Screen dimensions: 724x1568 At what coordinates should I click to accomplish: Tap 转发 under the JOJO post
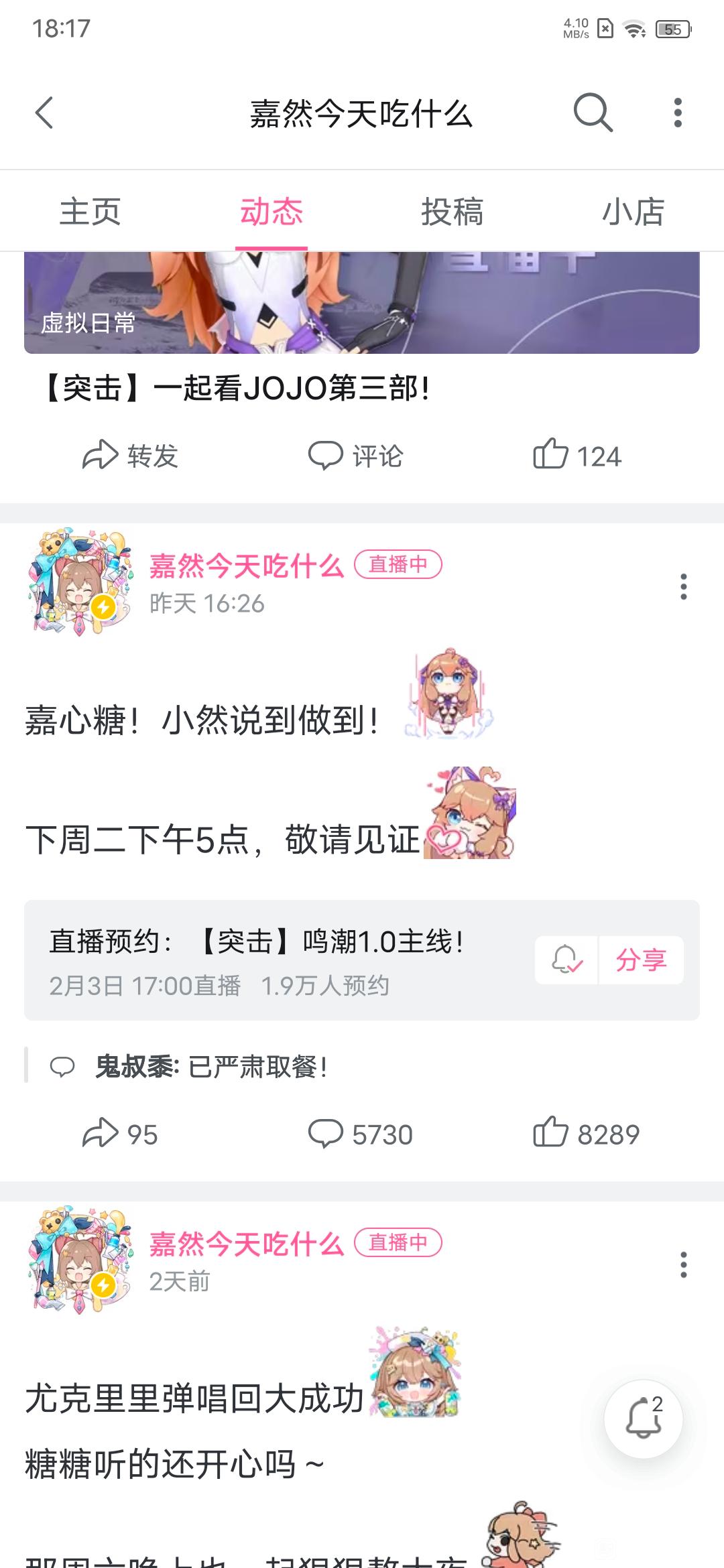click(x=131, y=456)
